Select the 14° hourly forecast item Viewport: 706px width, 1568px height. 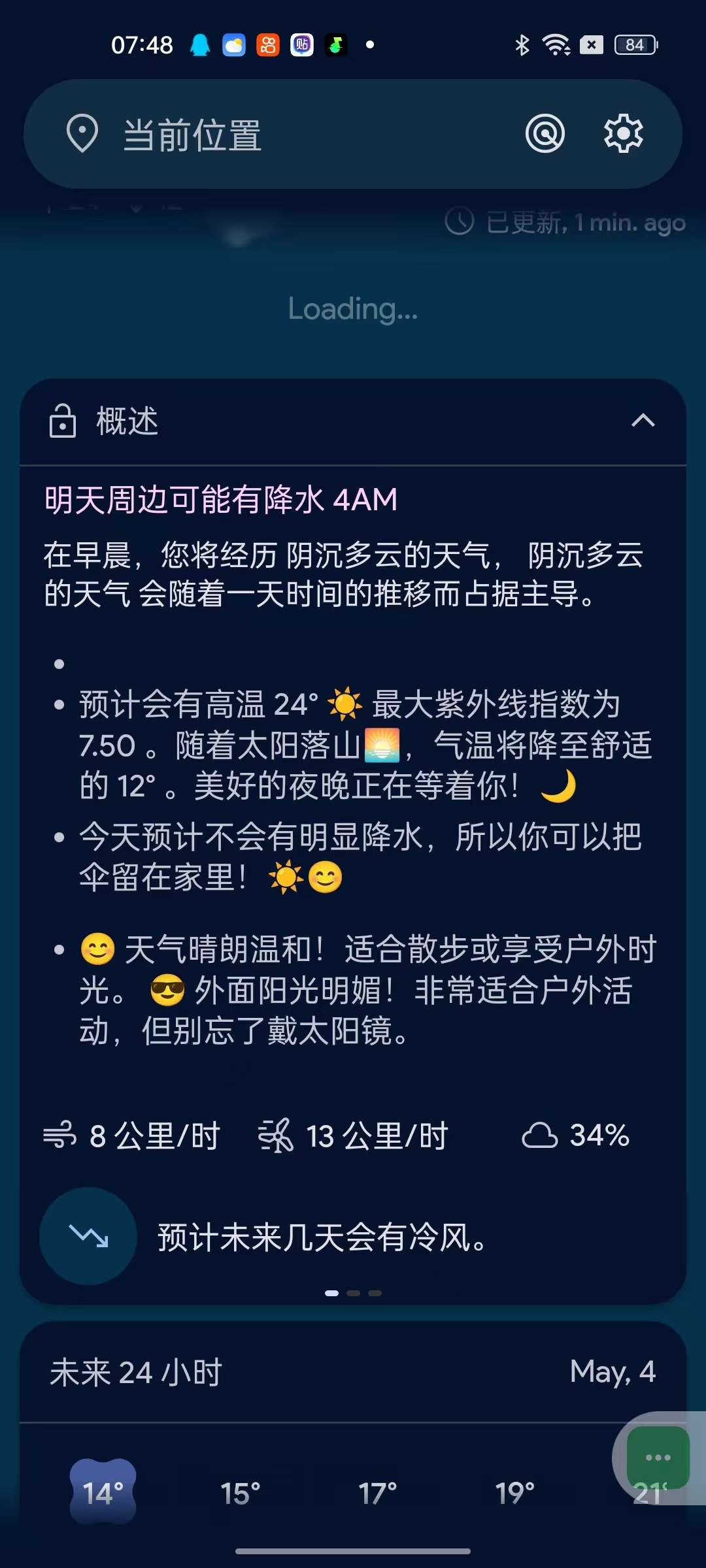point(103,1493)
